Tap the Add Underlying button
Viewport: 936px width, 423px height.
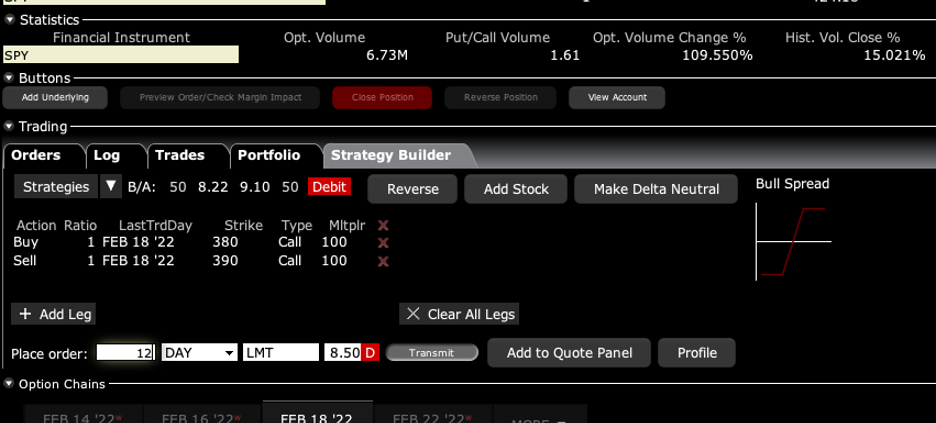point(55,97)
